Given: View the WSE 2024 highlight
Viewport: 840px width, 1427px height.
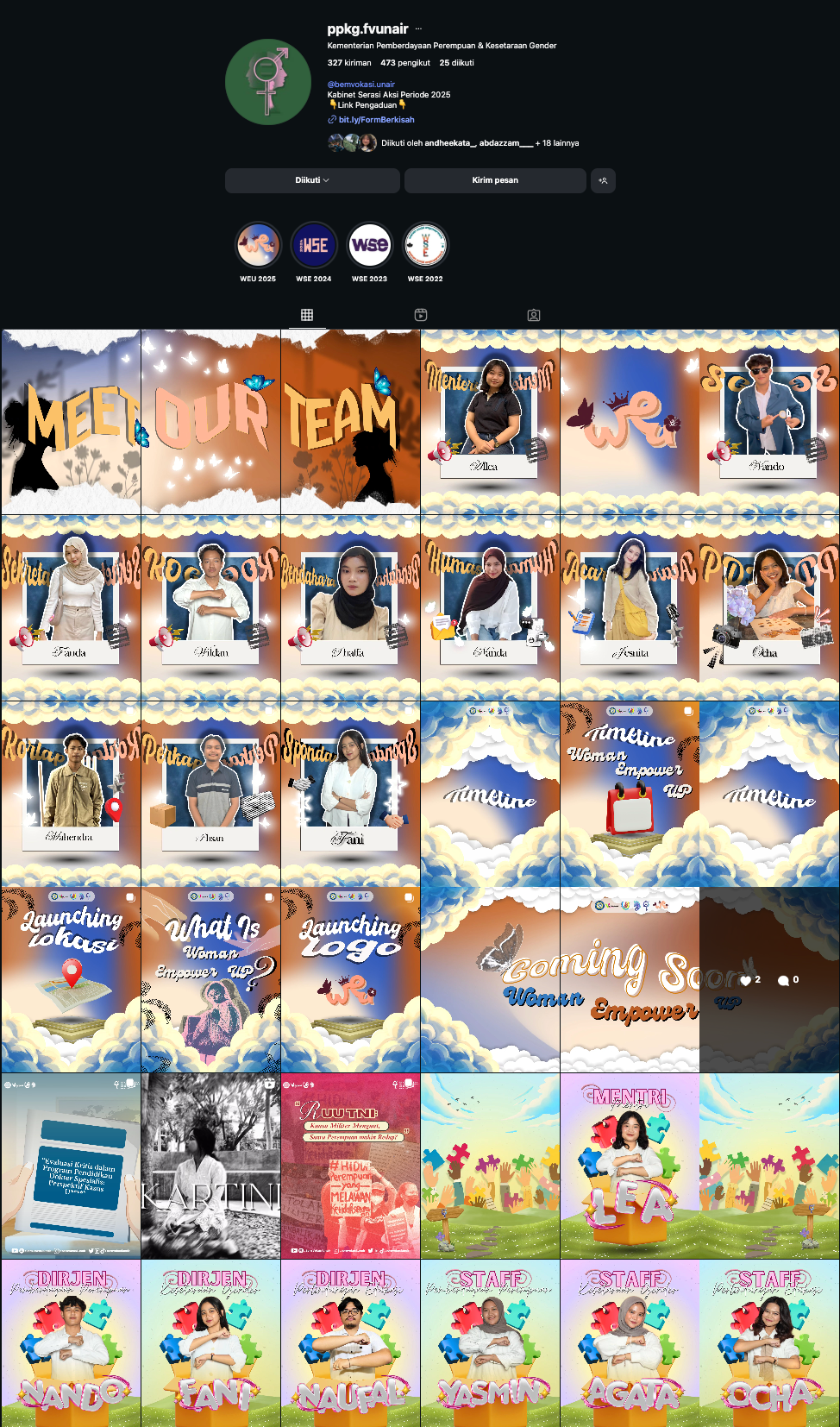Looking at the screenshot, I should (314, 246).
